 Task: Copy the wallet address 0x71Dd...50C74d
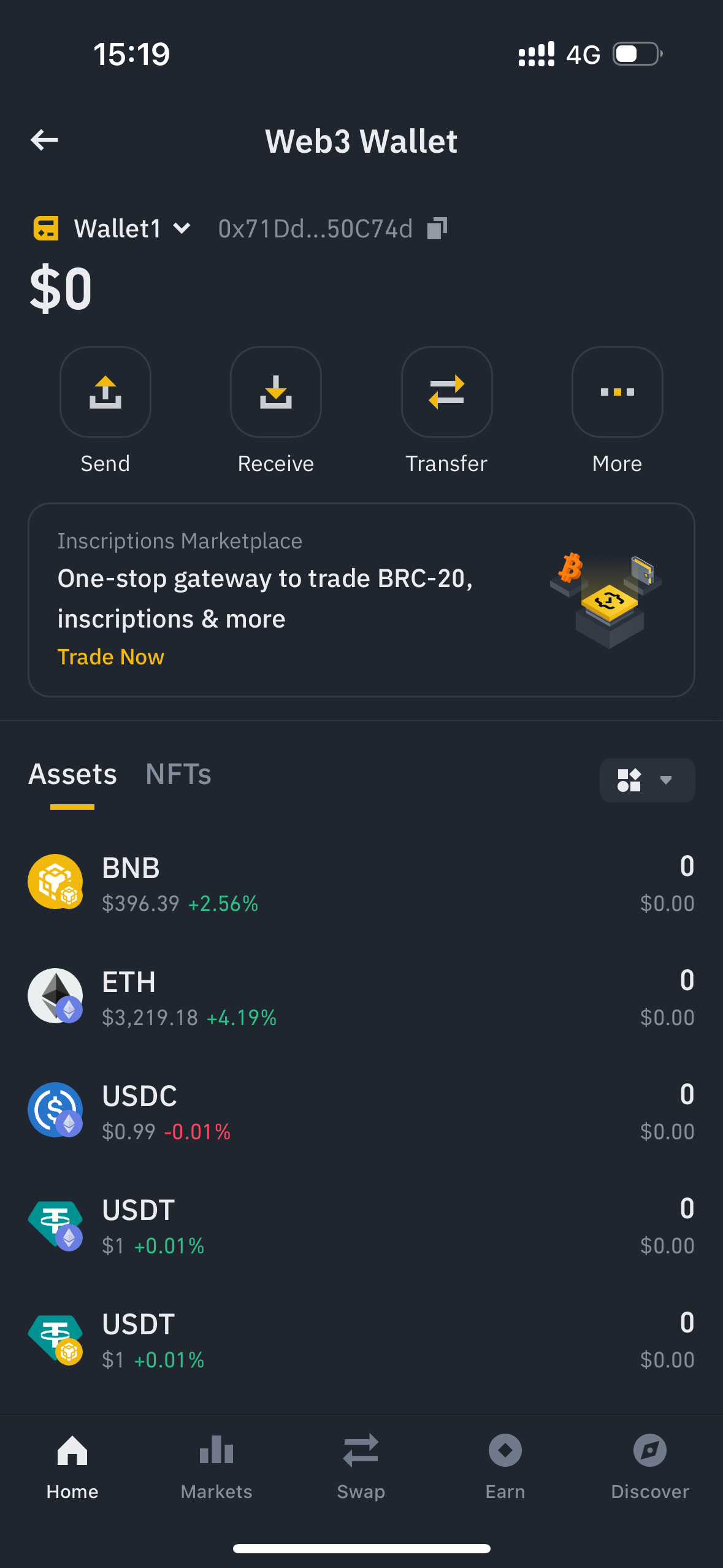(x=437, y=228)
